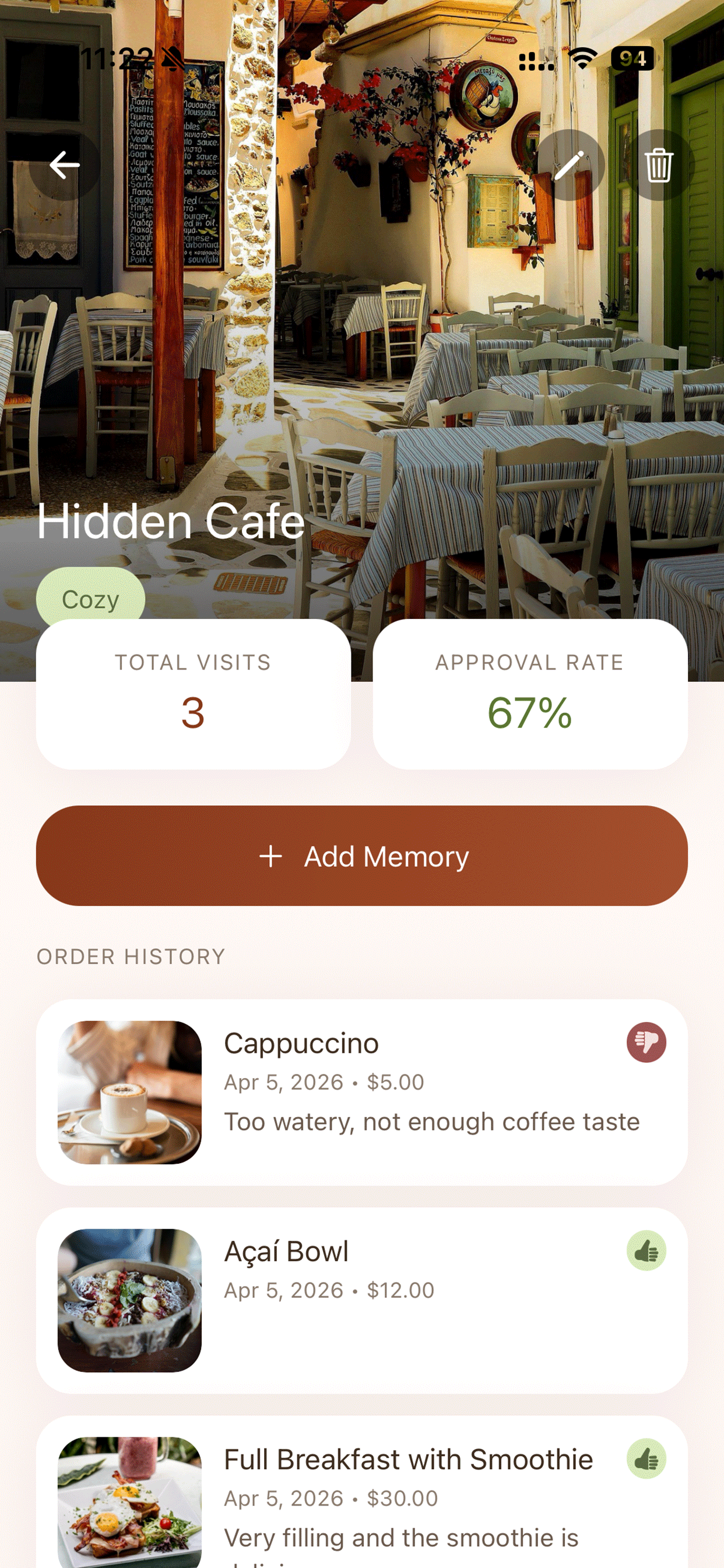Edit Hidden Cafe with the pencil icon
Screen dimensions: 724x1568
click(x=570, y=165)
